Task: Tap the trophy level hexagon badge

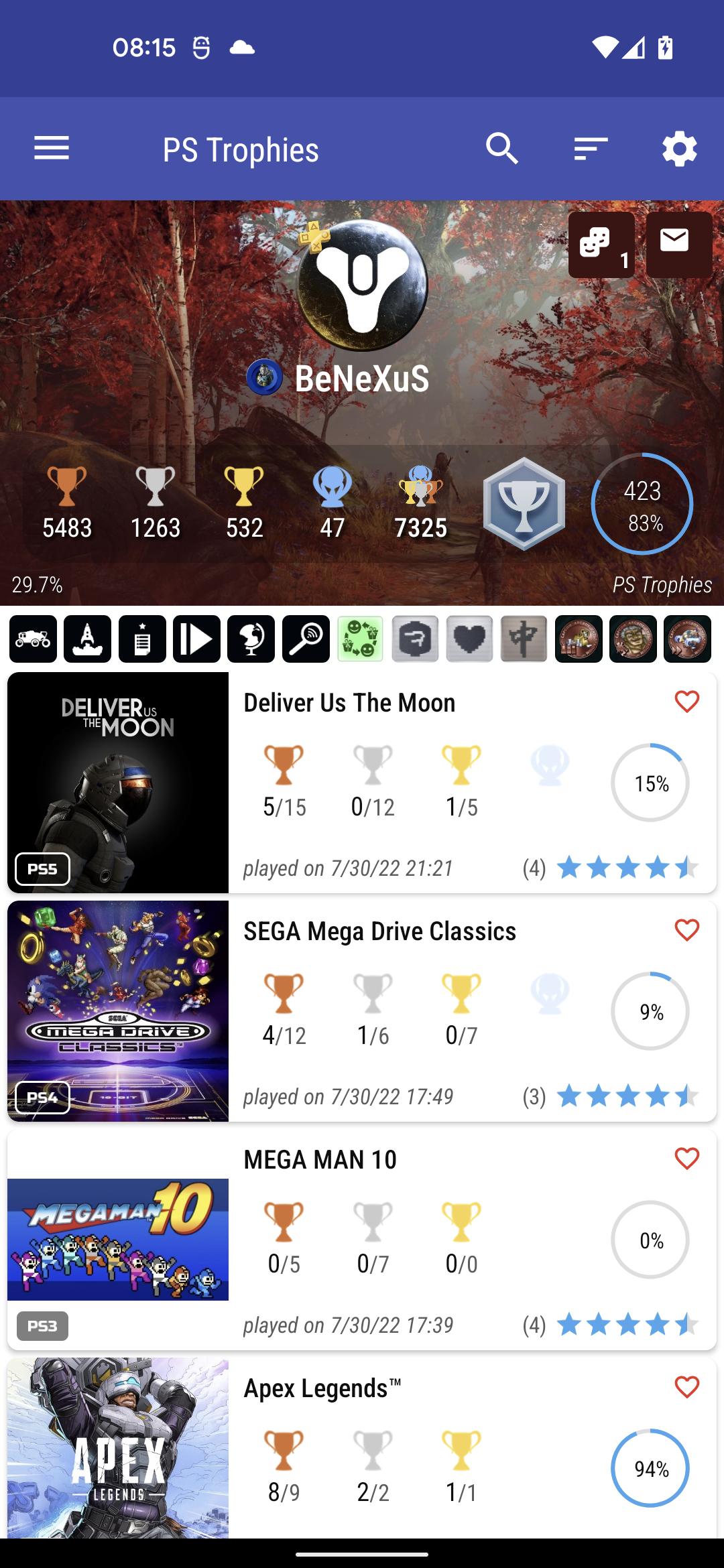Action: tap(524, 504)
